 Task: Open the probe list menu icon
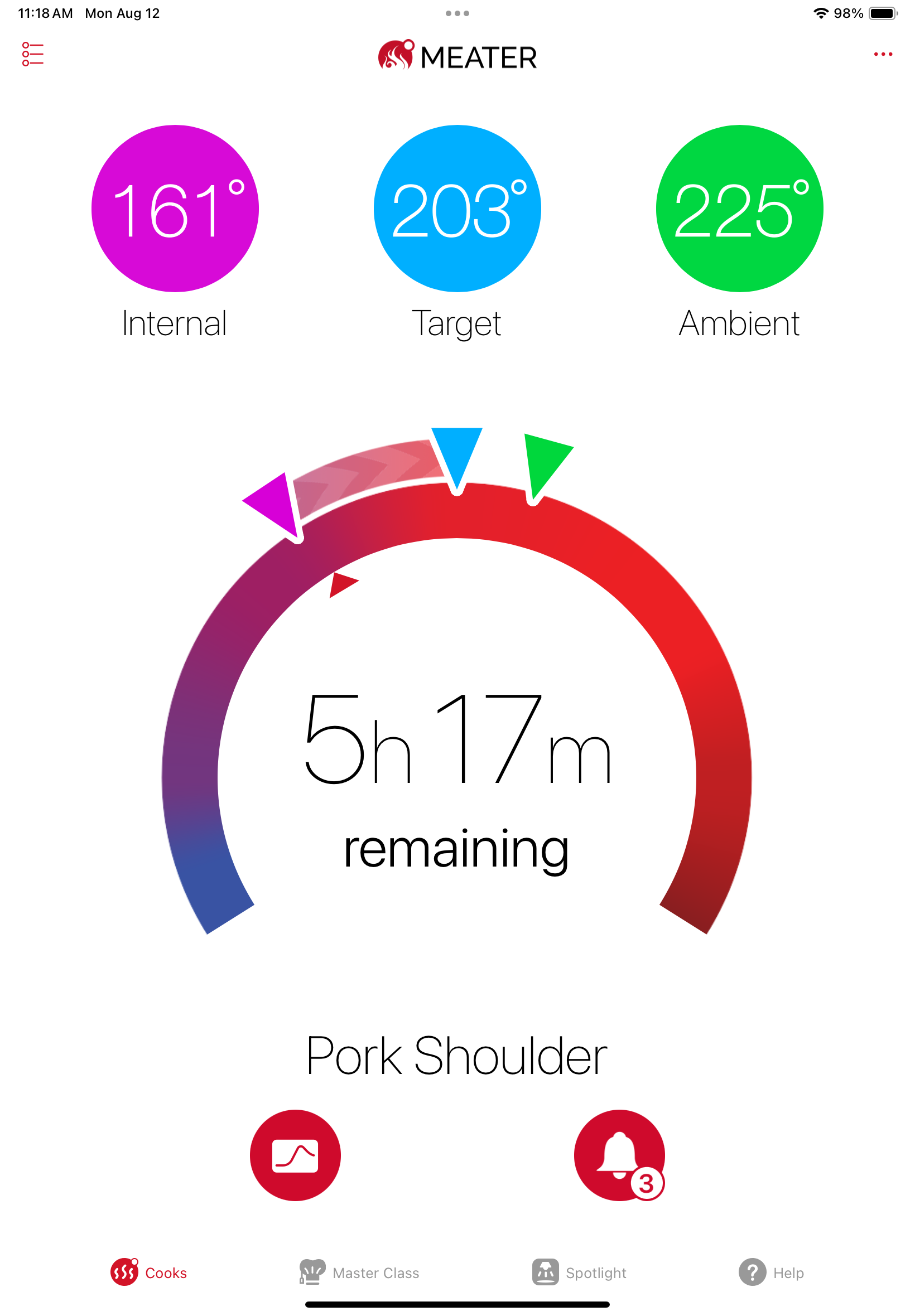[33, 54]
